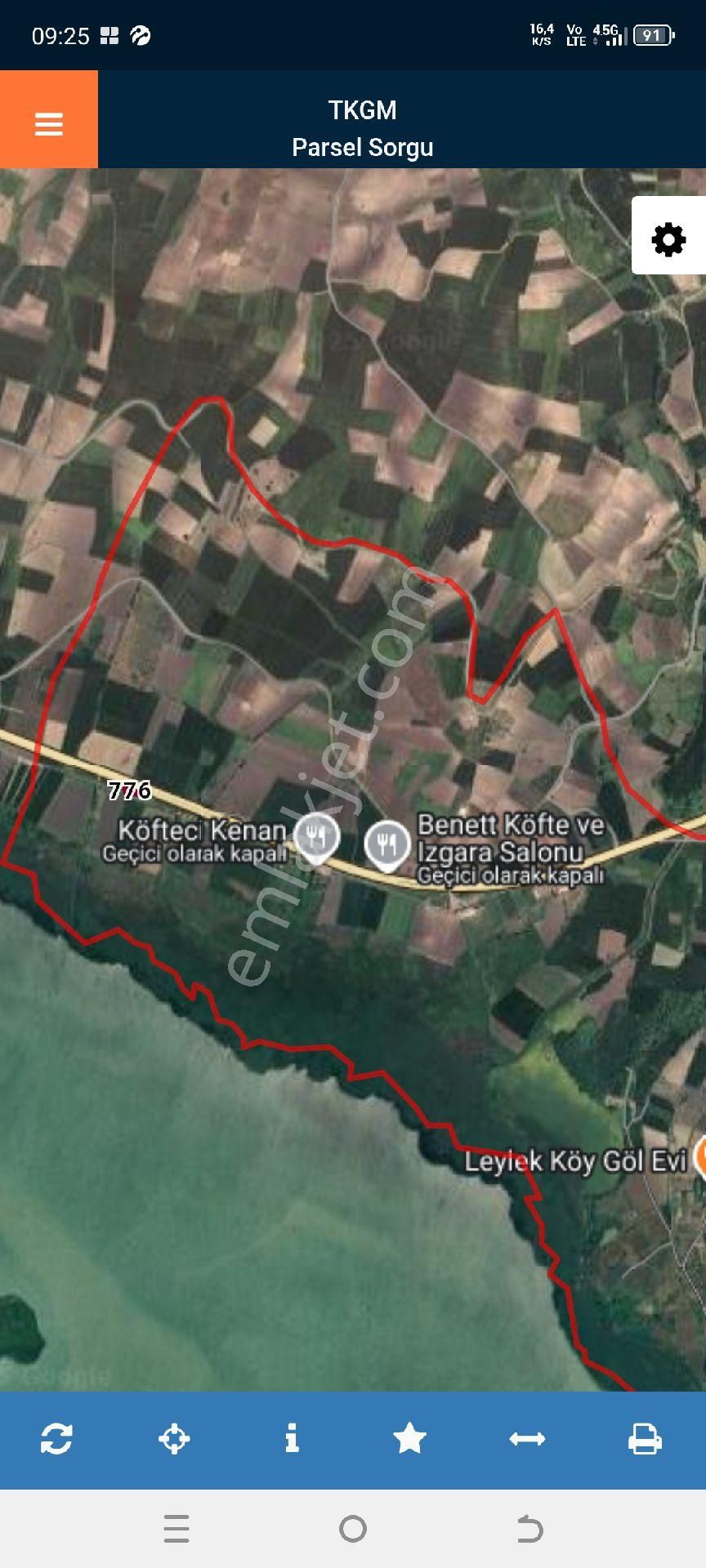The height and width of the screenshot is (1568, 706).
Task: Center map on my location
Action: [174, 1438]
